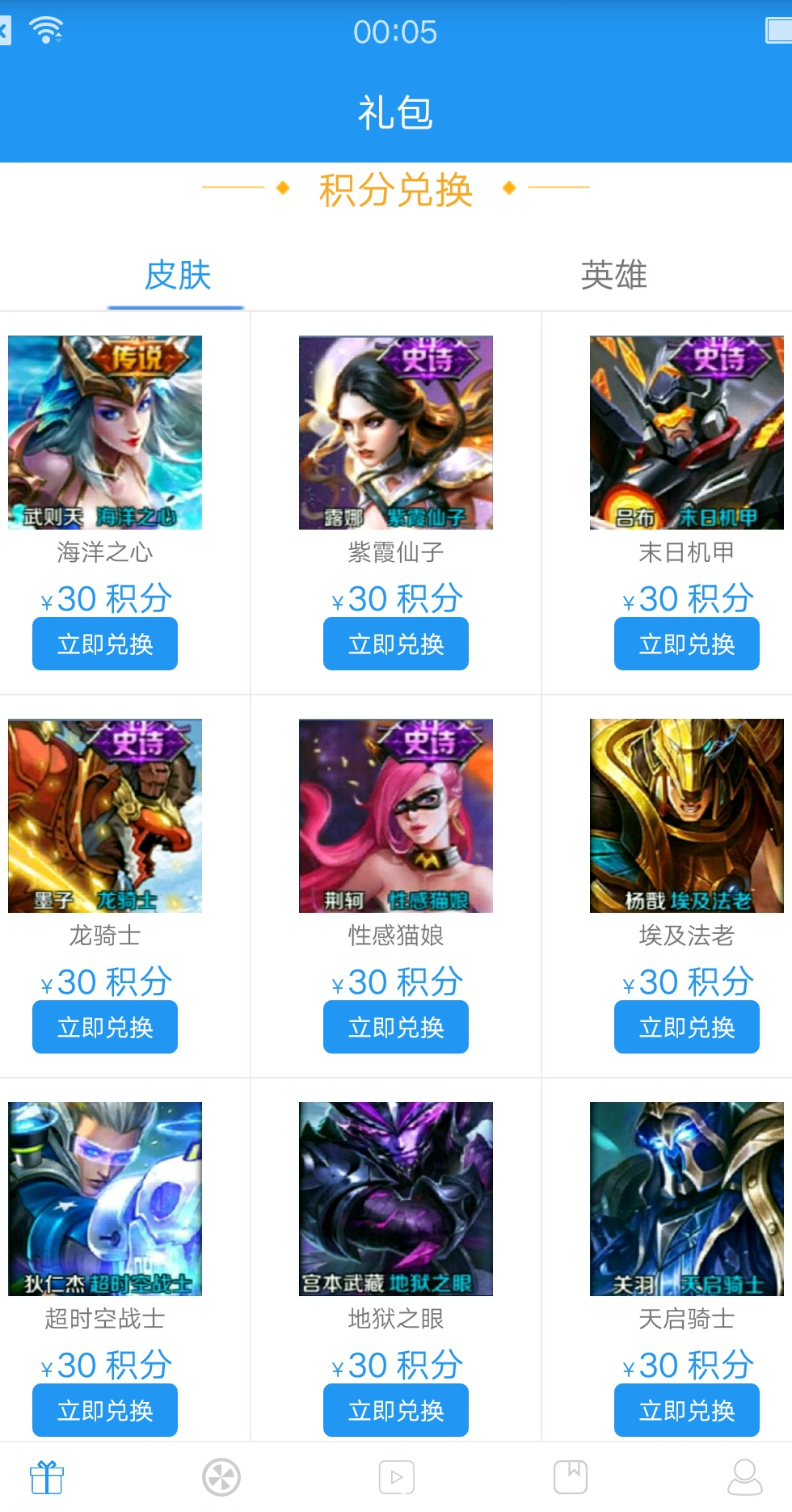The height and width of the screenshot is (1512, 792).
Task: Tap 立即兑换 under 地狱之眼
Action: click(x=396, y=1410)
